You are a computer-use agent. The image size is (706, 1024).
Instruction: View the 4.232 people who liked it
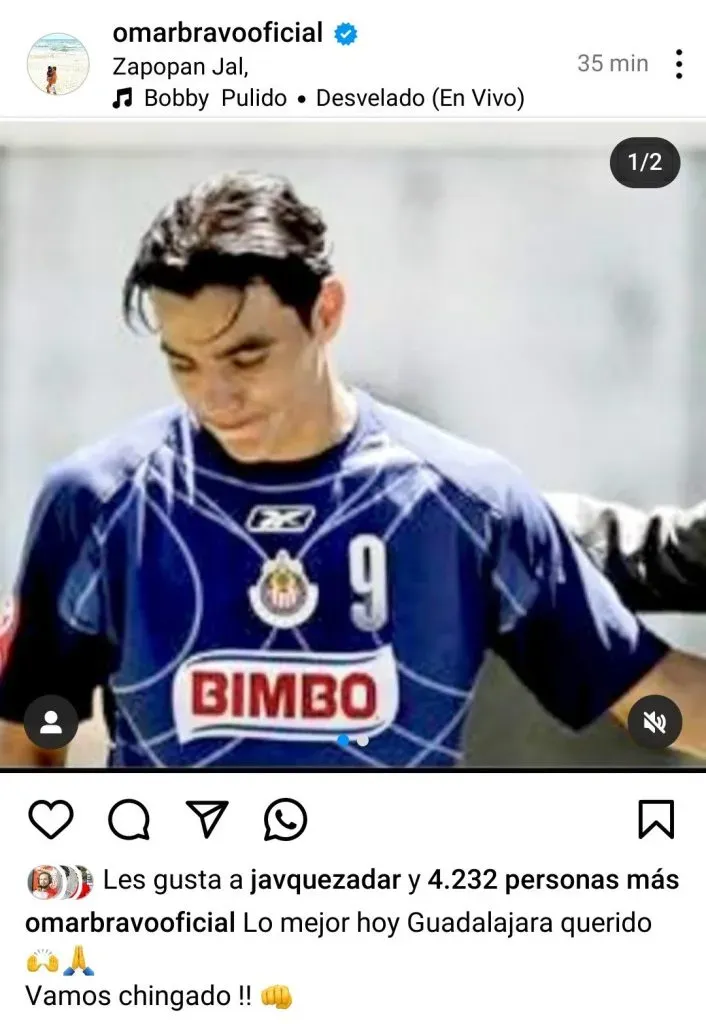pyautogui.click(x=552, y=880)
